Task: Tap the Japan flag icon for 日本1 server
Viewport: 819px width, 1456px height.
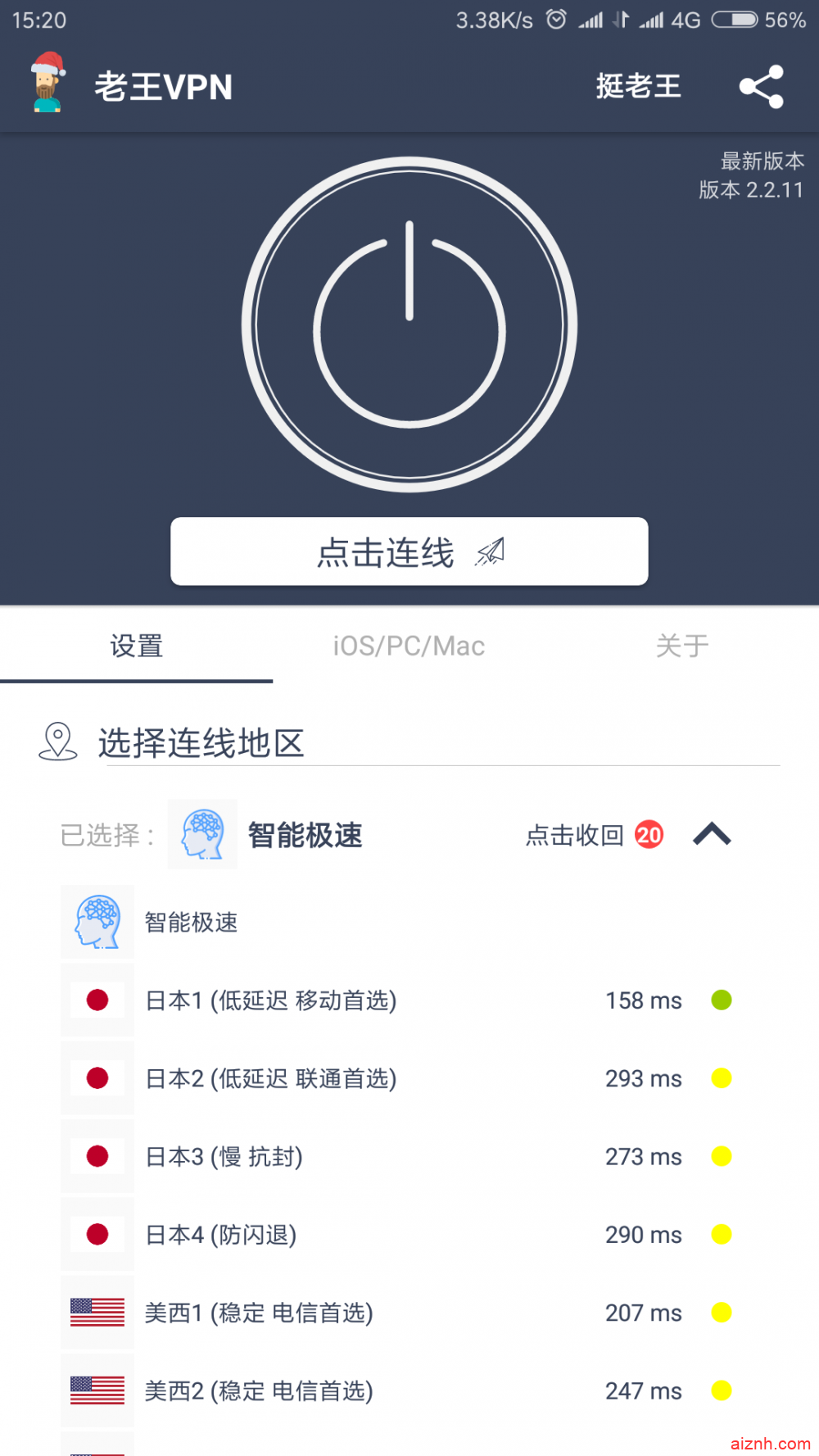Action: [x=97, y=1000]
